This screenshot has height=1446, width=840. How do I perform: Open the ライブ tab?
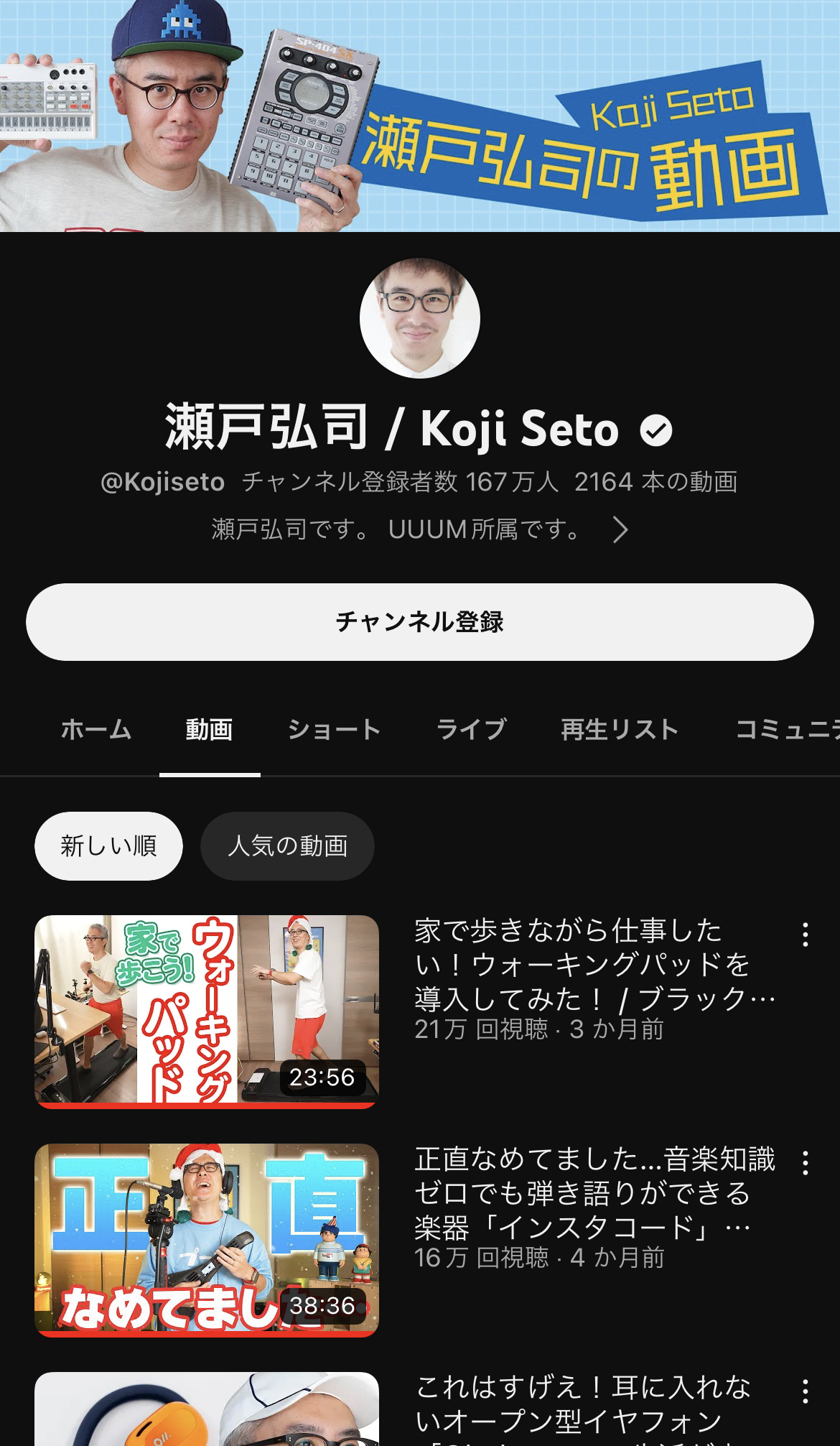[471, 730]
